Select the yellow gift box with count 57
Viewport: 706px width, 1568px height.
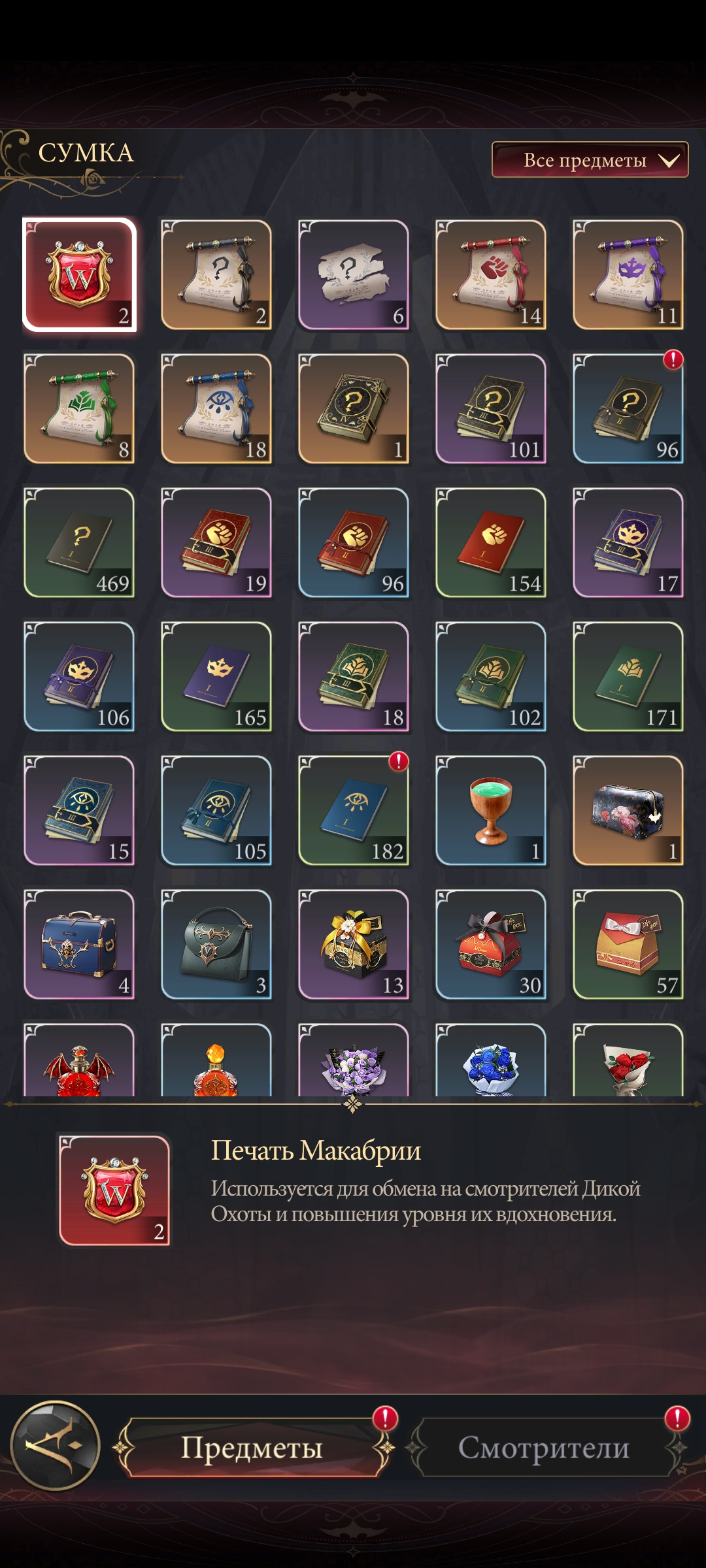click(x=628, y=945)
